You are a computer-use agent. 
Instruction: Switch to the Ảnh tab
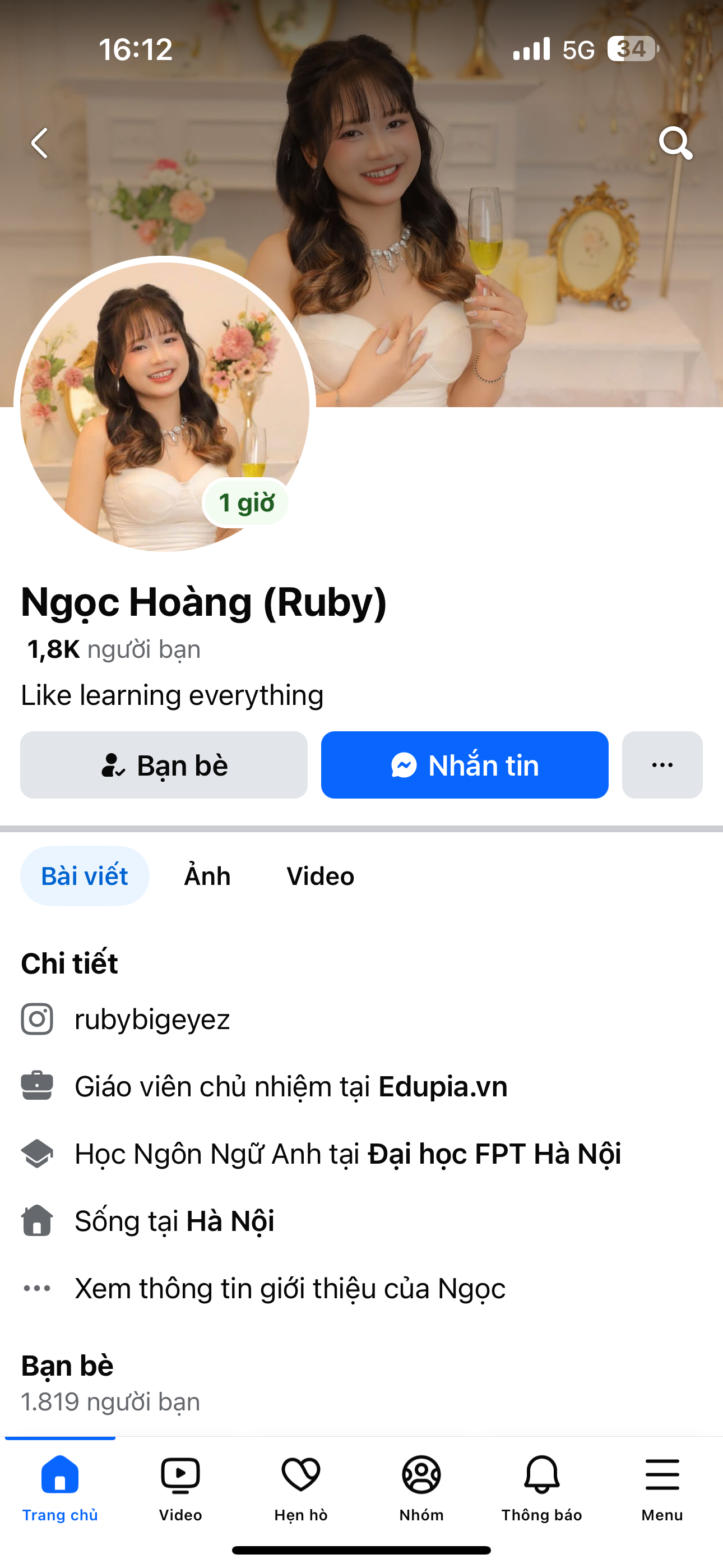point(207,876)
